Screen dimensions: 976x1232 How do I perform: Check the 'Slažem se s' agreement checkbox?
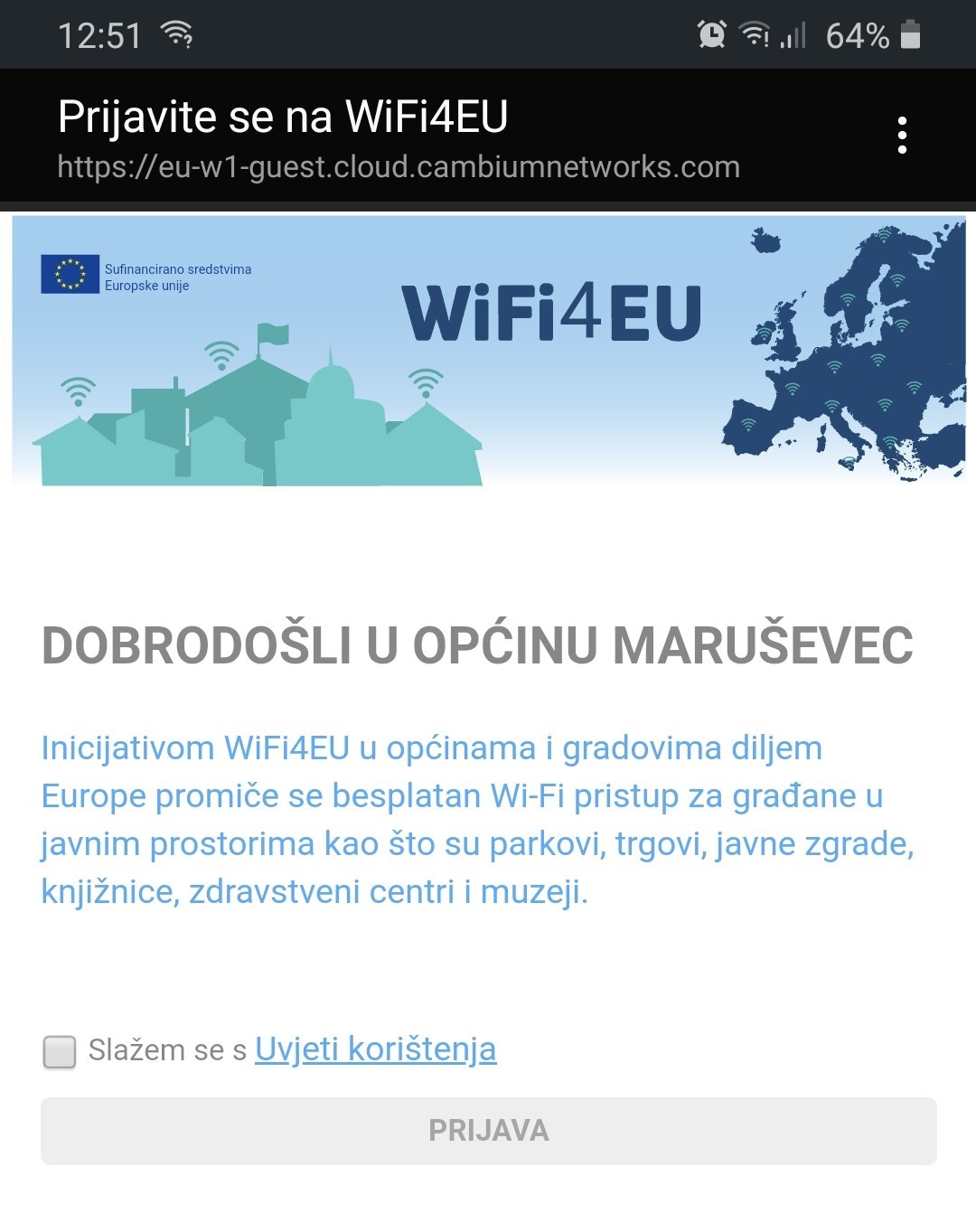coord(60,1051)
